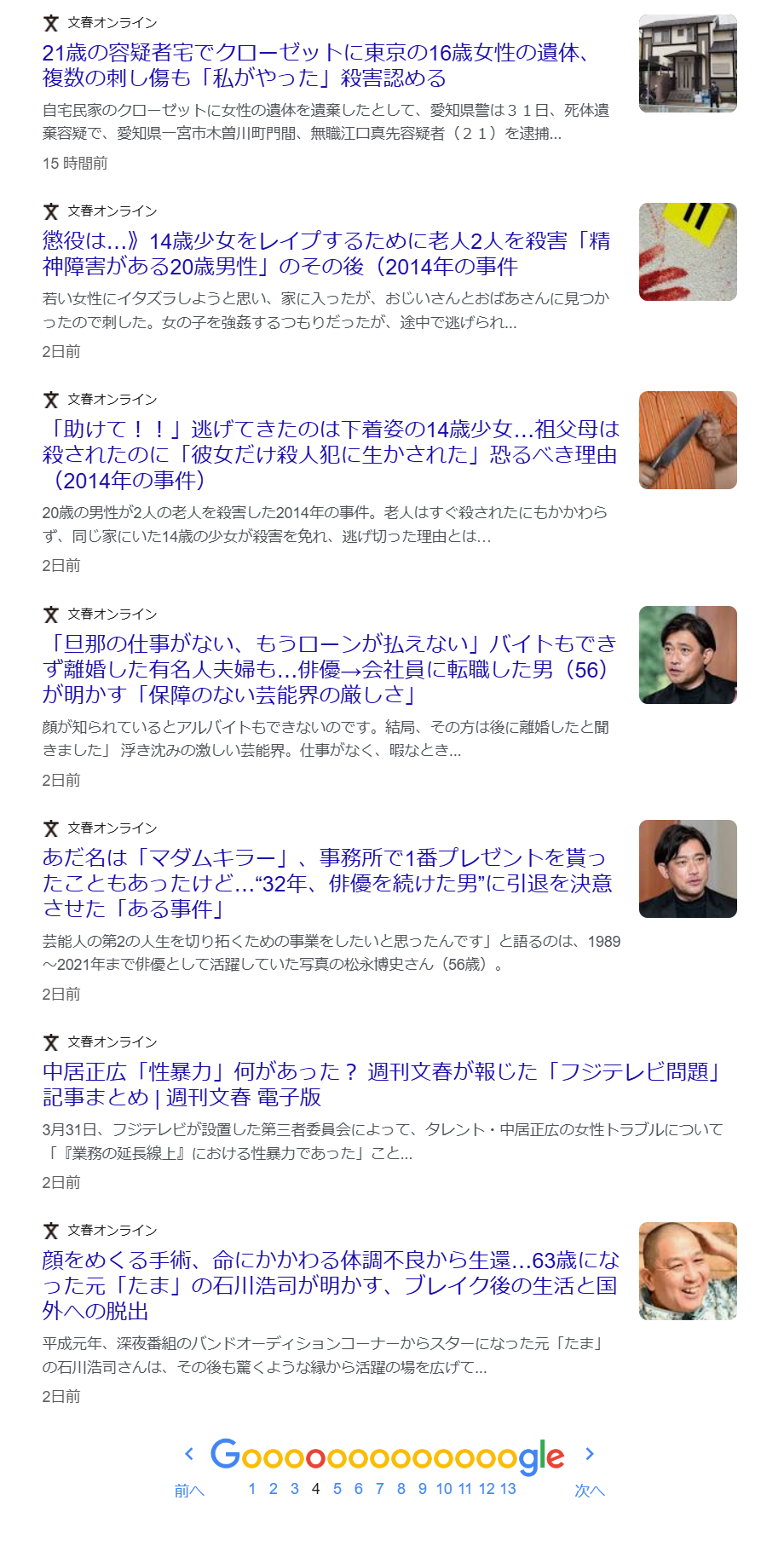Tap the smiling bald man thumbnail
Viewport: 784px width, 1552px height.
click(x=688, y=1271)
